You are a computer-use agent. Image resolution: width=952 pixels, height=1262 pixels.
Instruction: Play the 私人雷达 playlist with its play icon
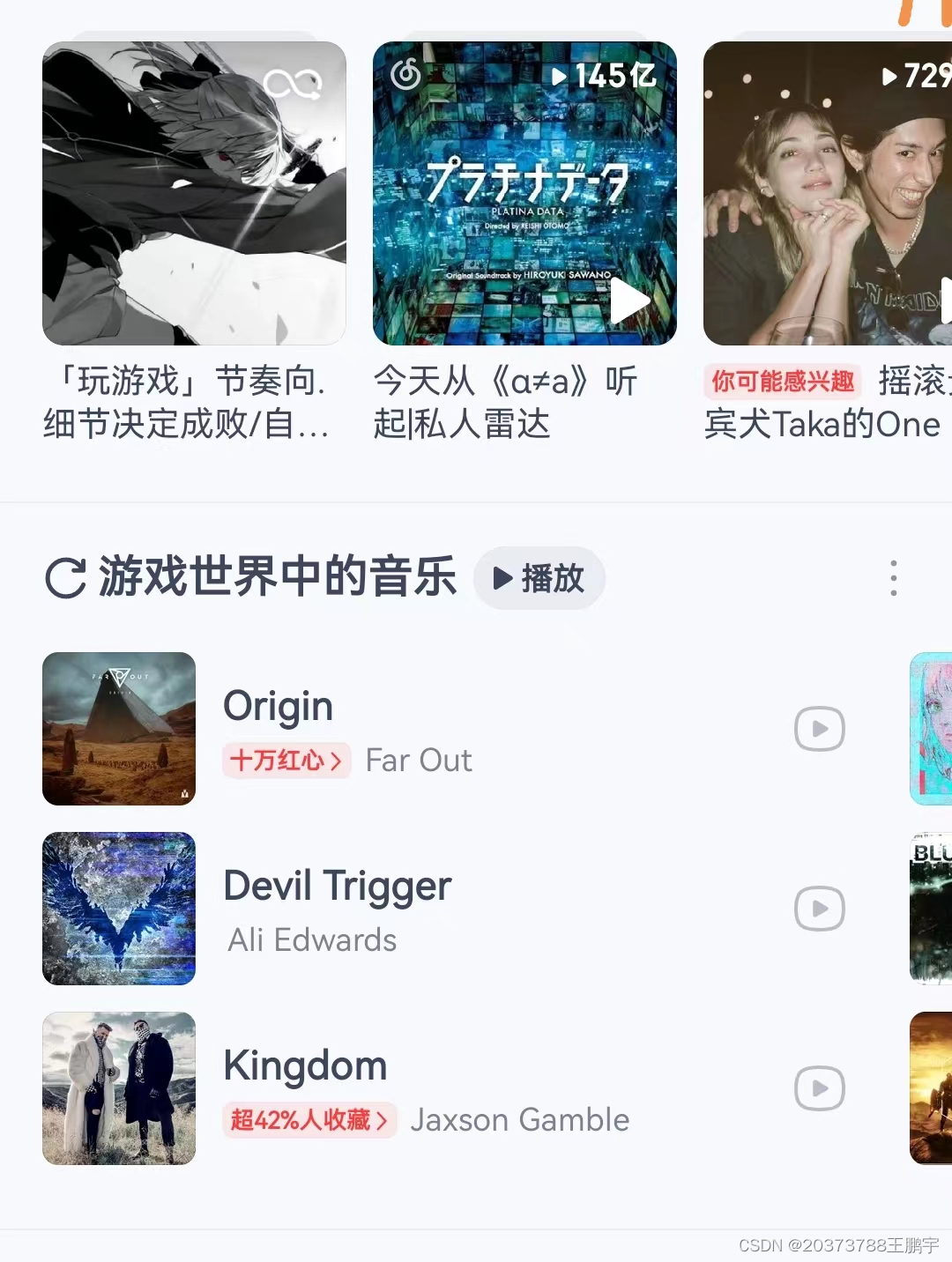[629, 301]
